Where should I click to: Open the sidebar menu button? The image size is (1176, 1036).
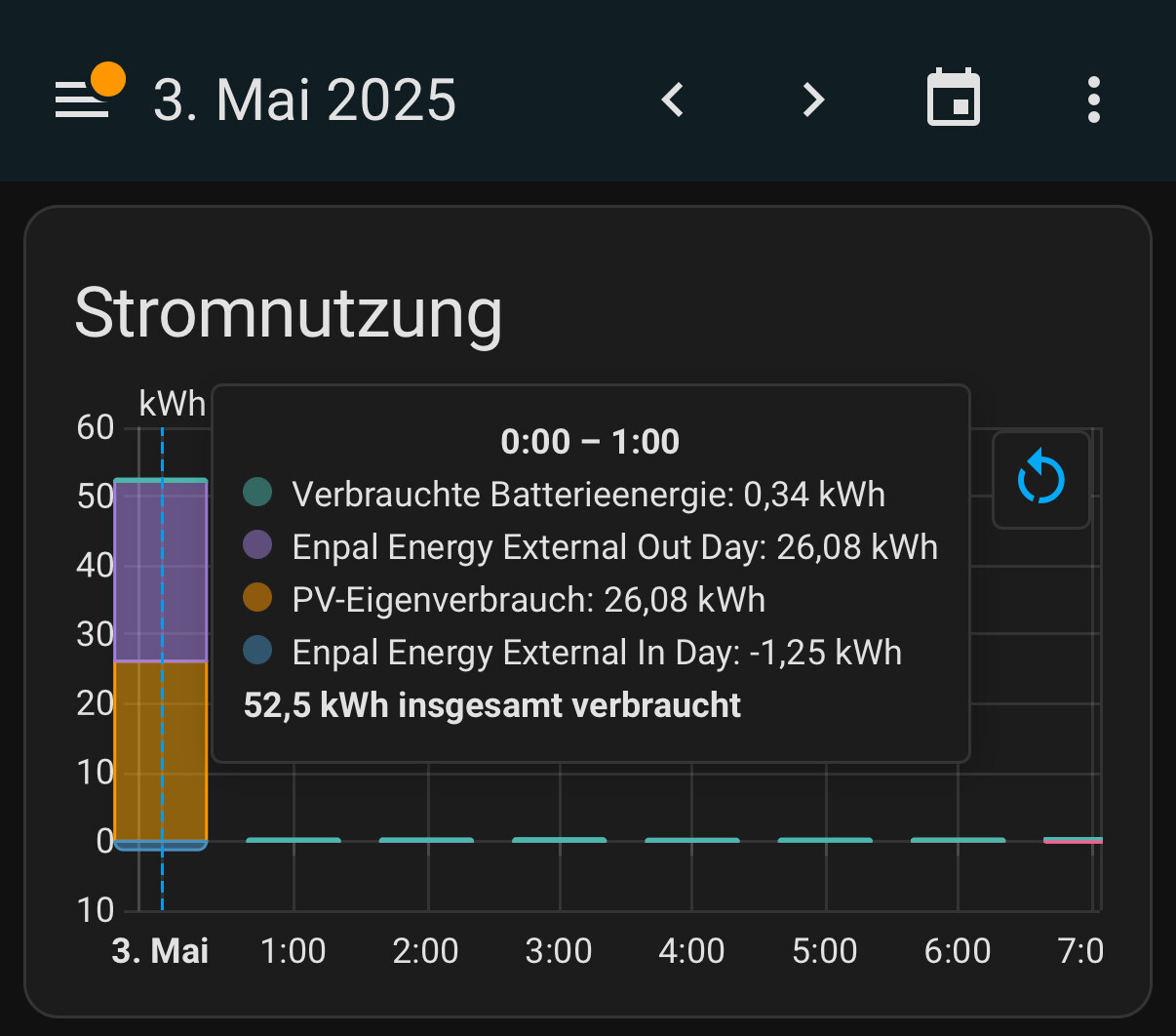(x=83, y=100)
